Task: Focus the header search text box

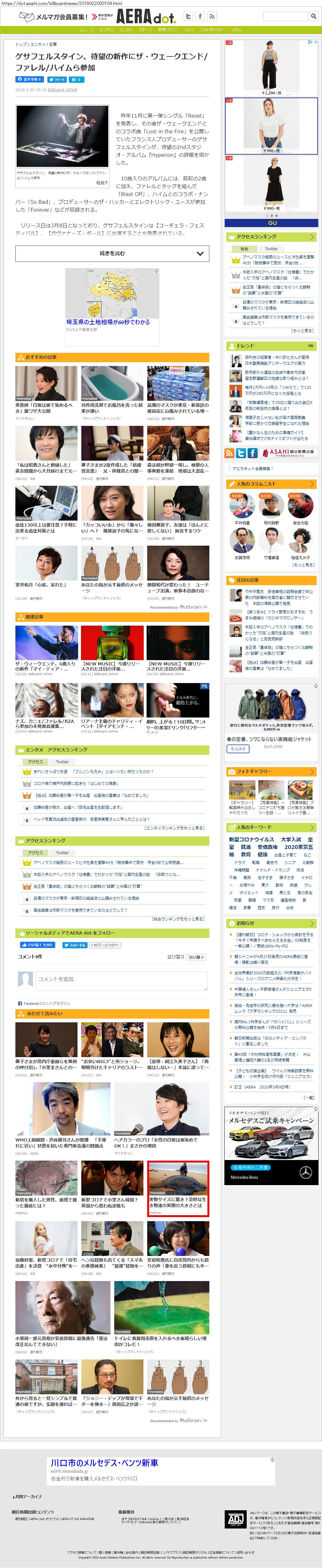Action: [x=286, y=17]
